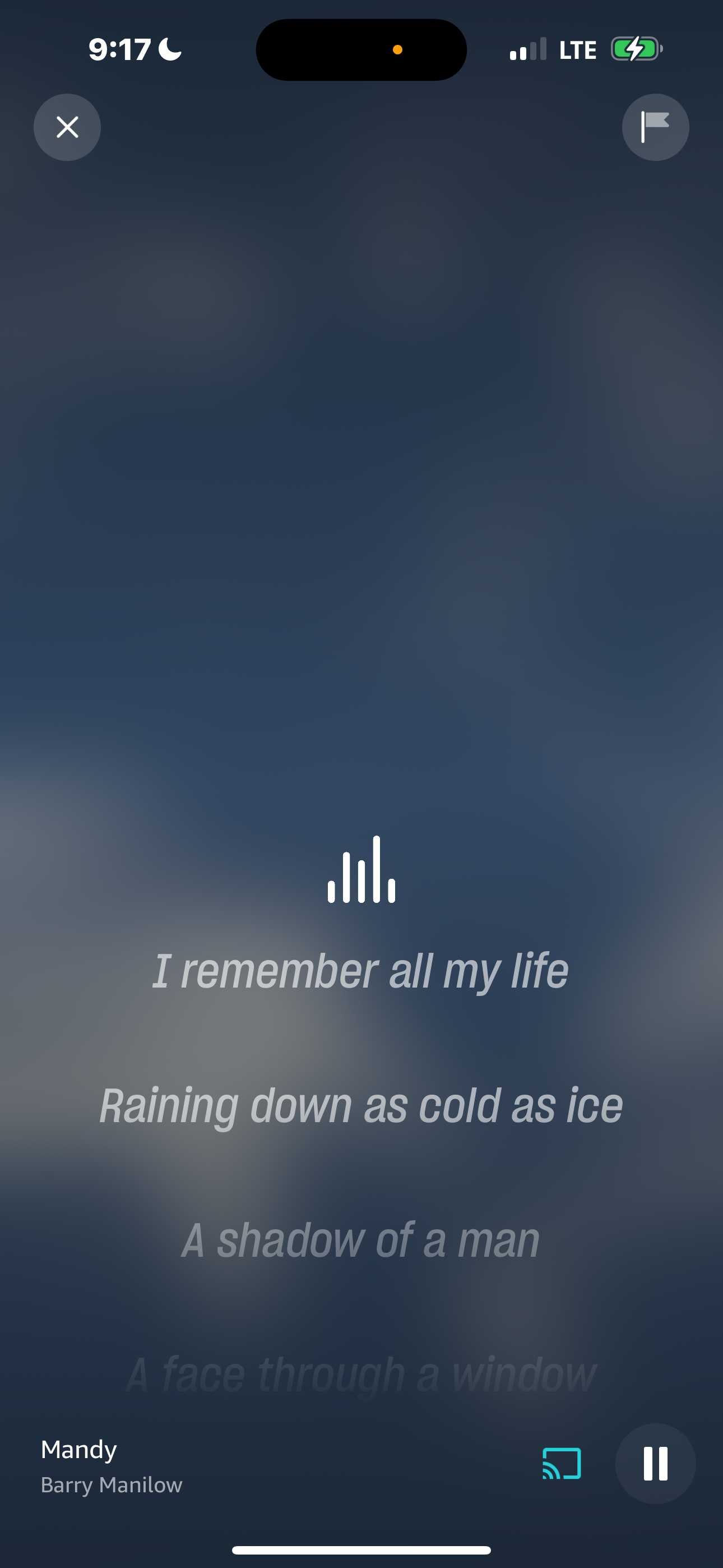Jump to lyric "I remember all my life"

pyautogui.click(x=361, y=971)
